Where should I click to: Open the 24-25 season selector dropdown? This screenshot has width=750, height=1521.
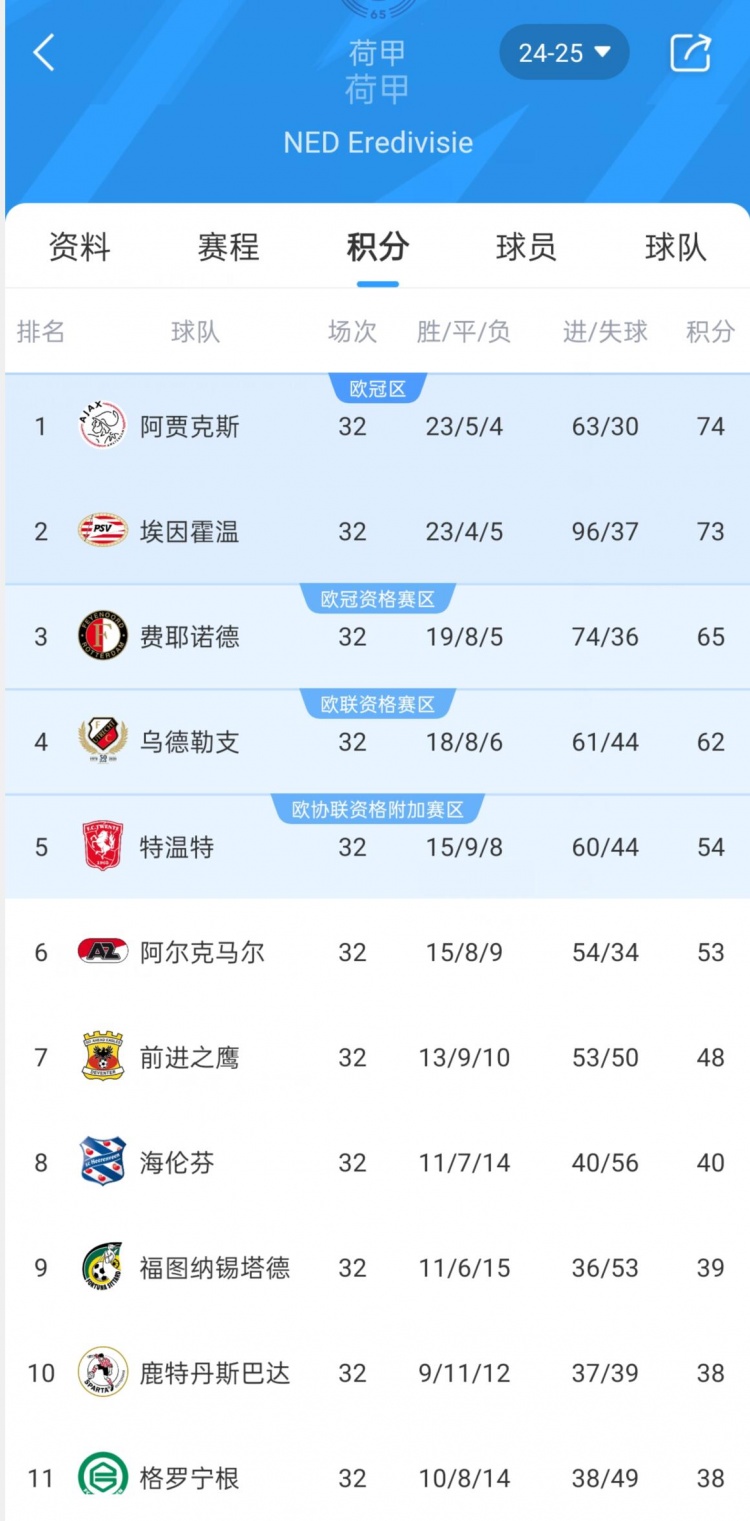(564, 53)
